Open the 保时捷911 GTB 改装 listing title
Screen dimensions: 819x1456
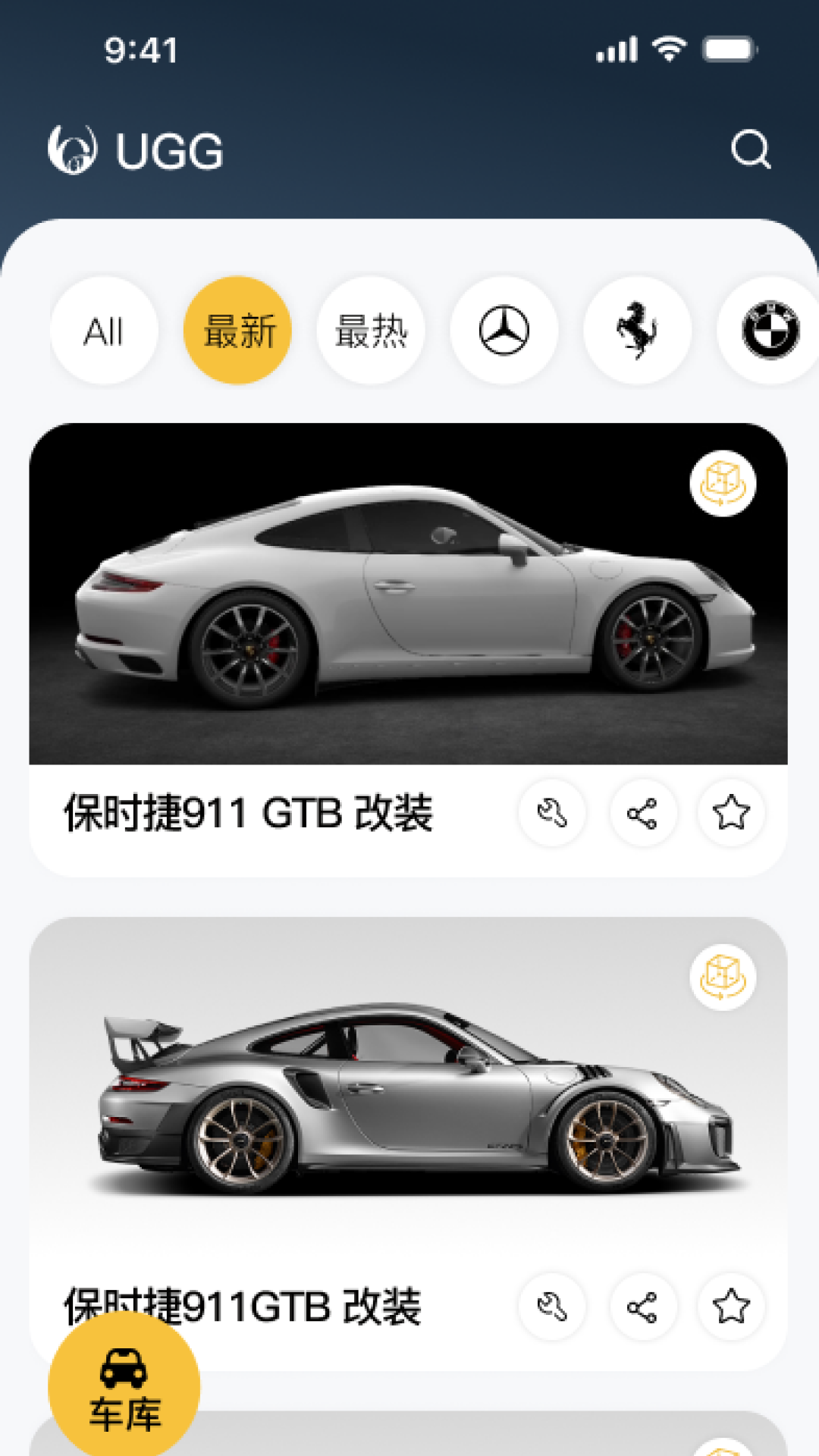point(250,812)
